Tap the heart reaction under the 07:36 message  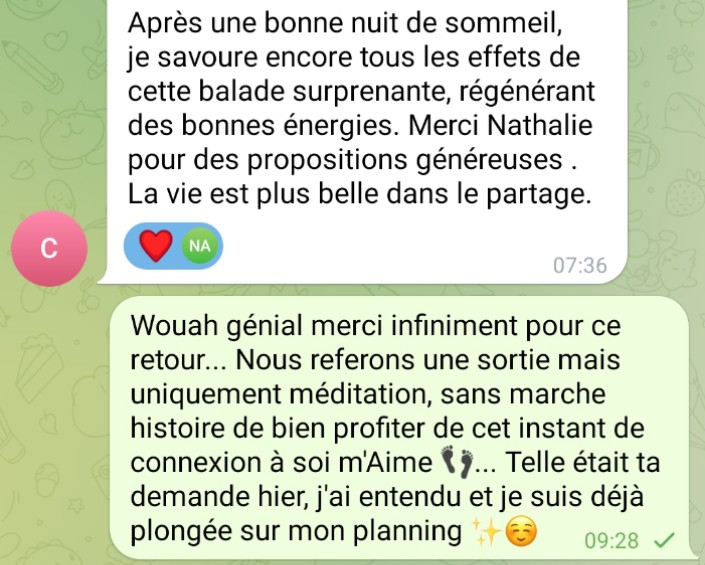point(157,245)
